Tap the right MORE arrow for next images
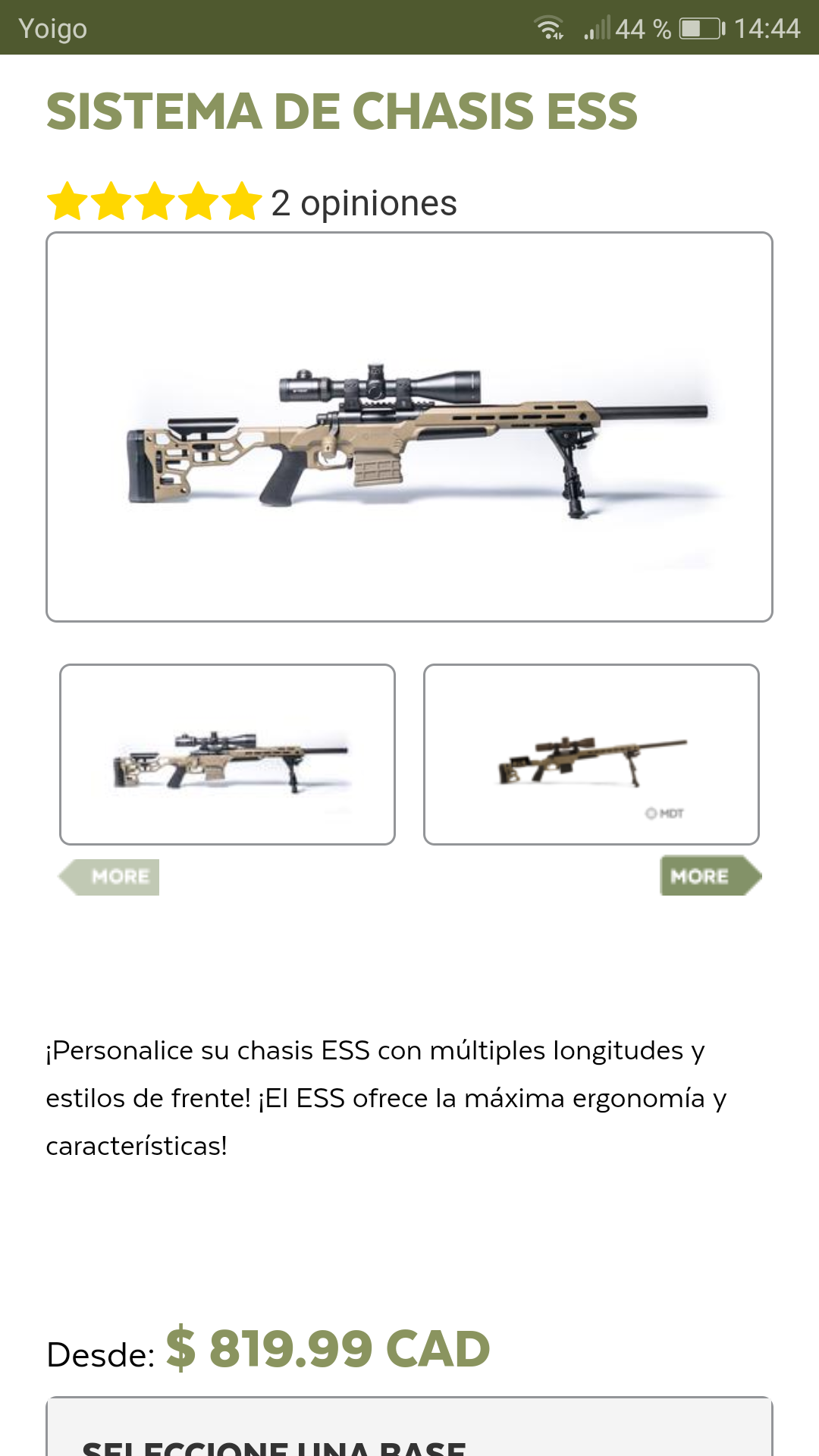The width and height of the screenshot is (819, 1456). pyautogui.click(x=710, y=877)
